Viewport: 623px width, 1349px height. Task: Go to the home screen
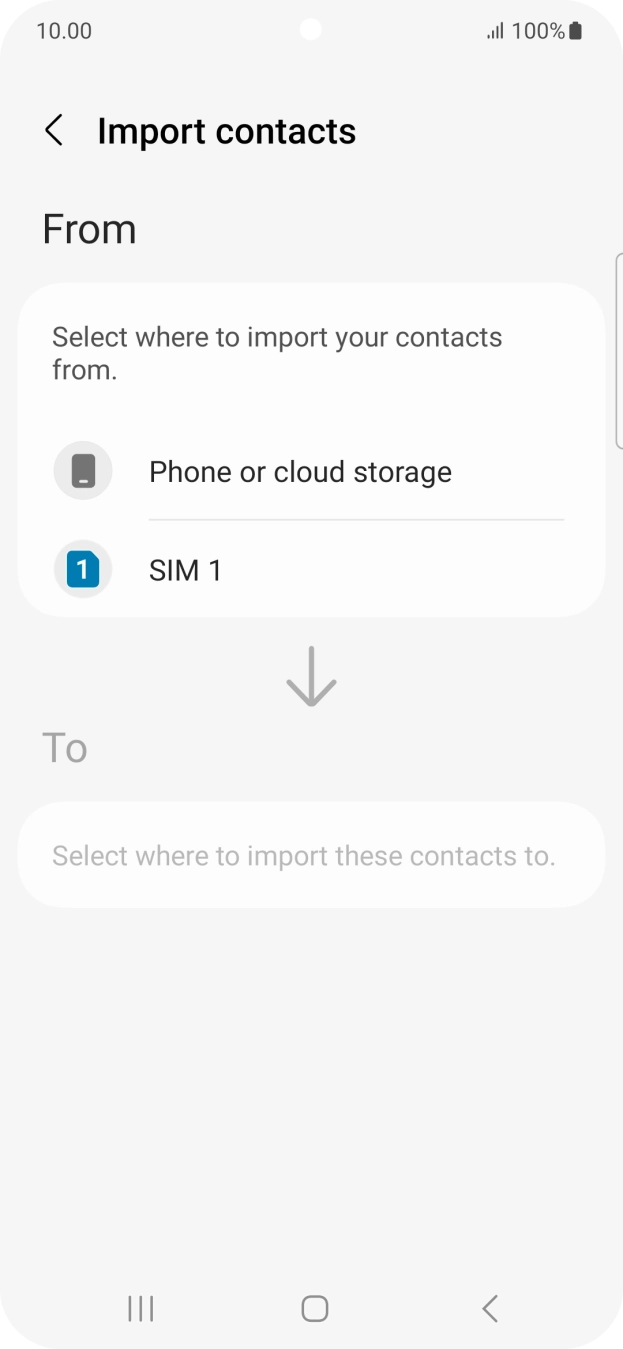[x=314, y=1308]
